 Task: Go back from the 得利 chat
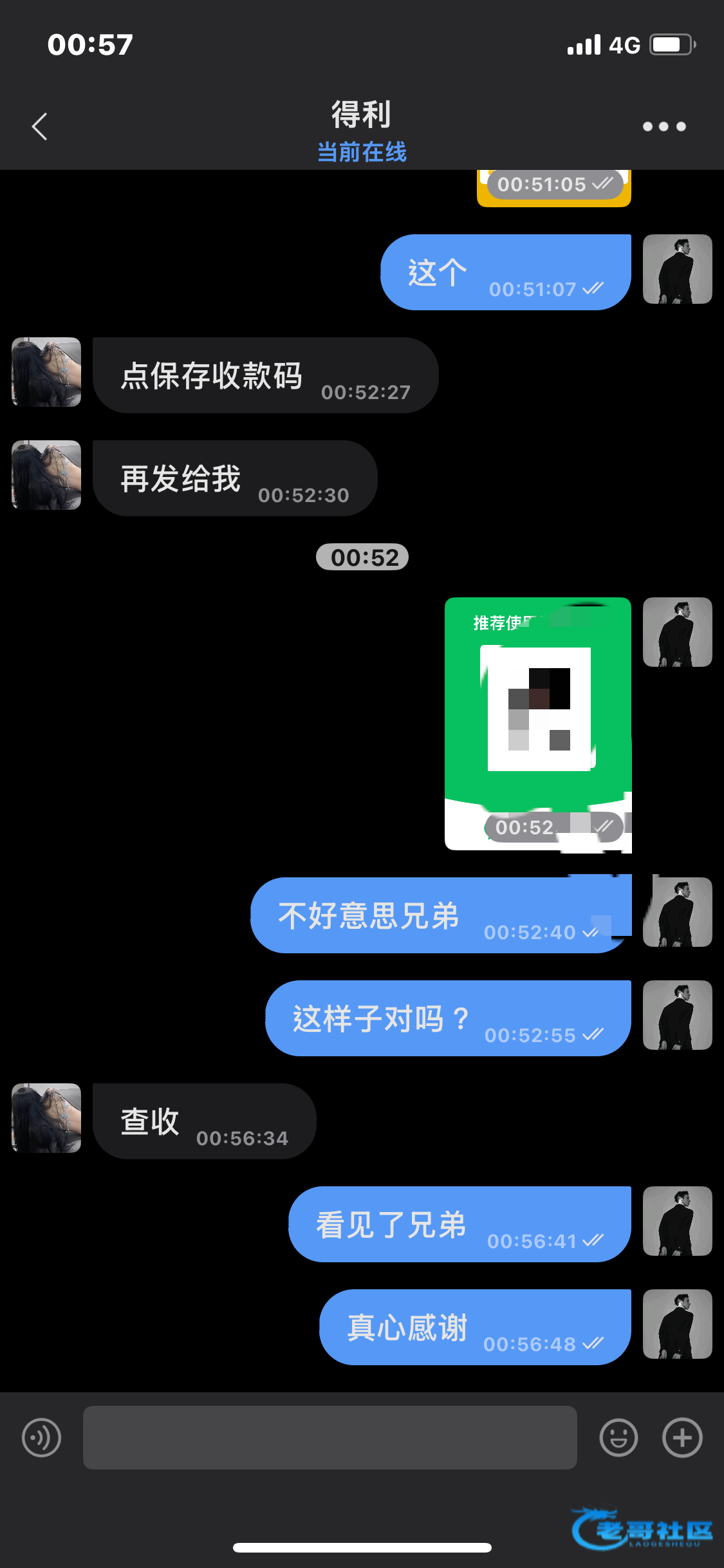(x=40, y=126)
